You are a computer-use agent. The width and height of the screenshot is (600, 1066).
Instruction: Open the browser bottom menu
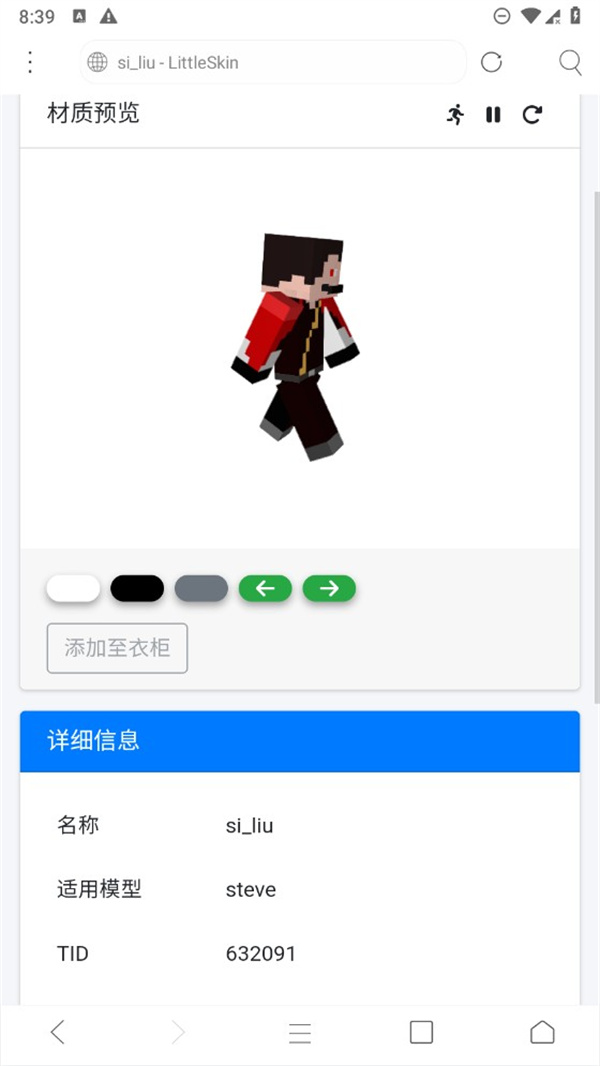pos(300,1032)
